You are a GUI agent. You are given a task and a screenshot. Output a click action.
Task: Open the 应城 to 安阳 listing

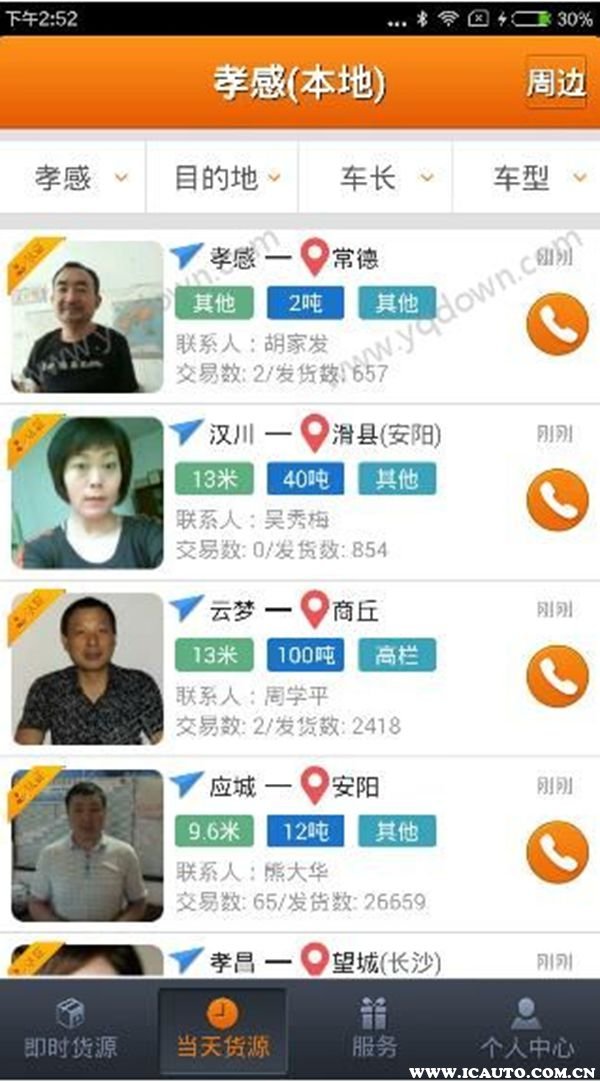click(340, 846)
